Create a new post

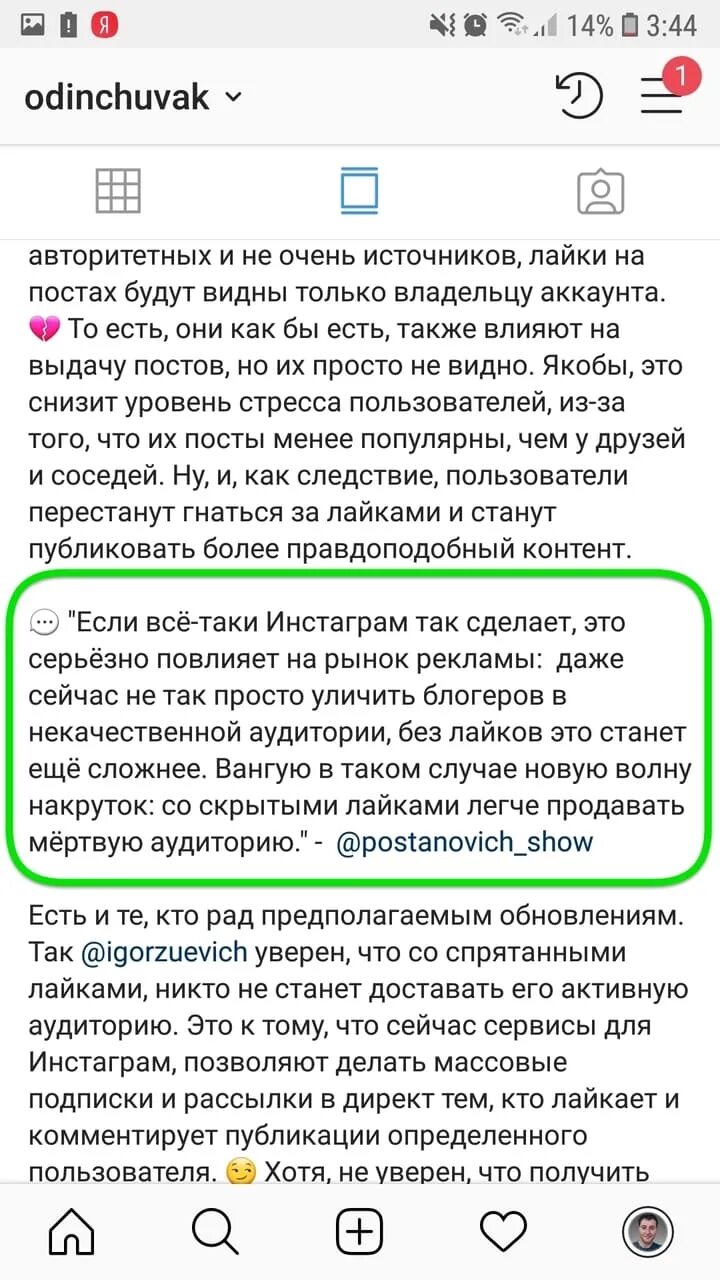point(359,1232)
